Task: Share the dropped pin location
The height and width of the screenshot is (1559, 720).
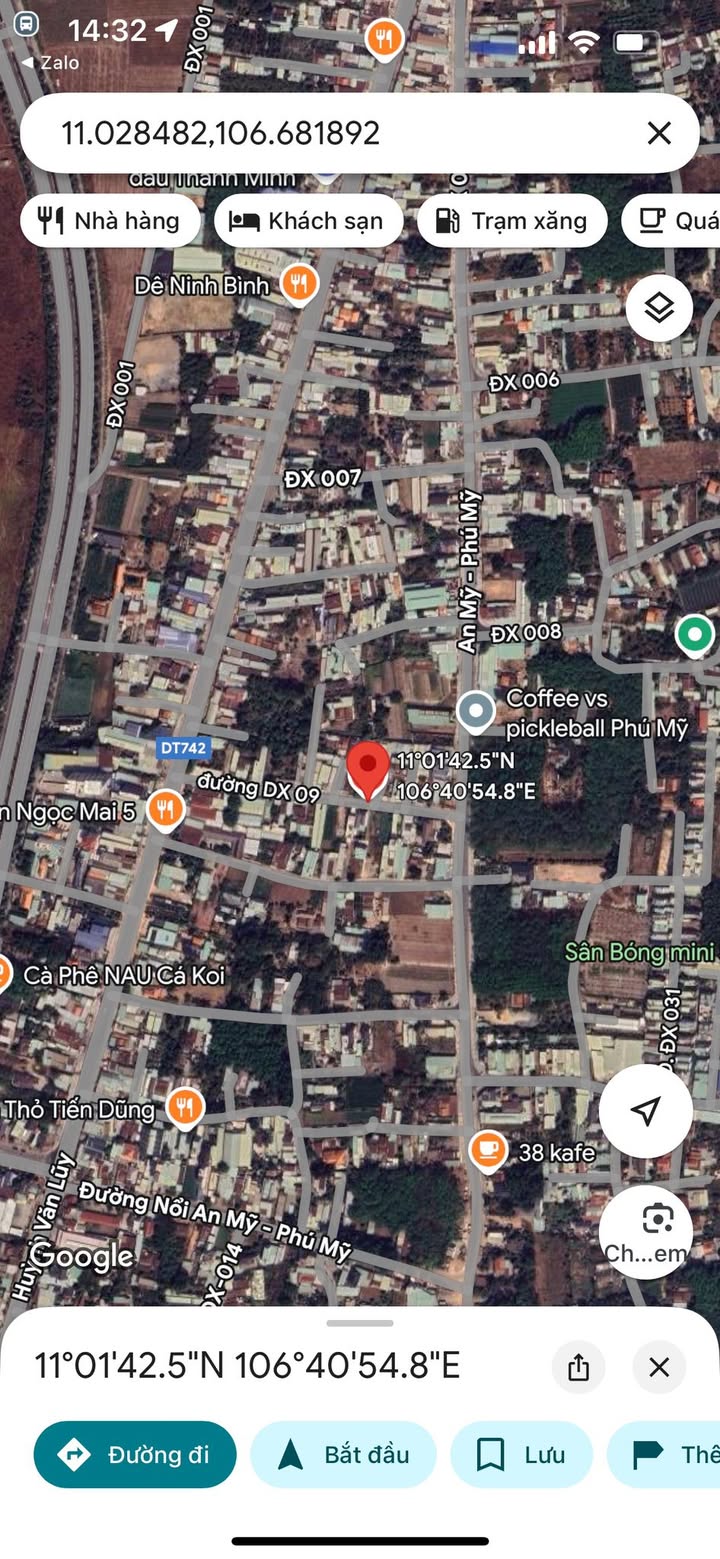Action: (x=578, y=1367)
